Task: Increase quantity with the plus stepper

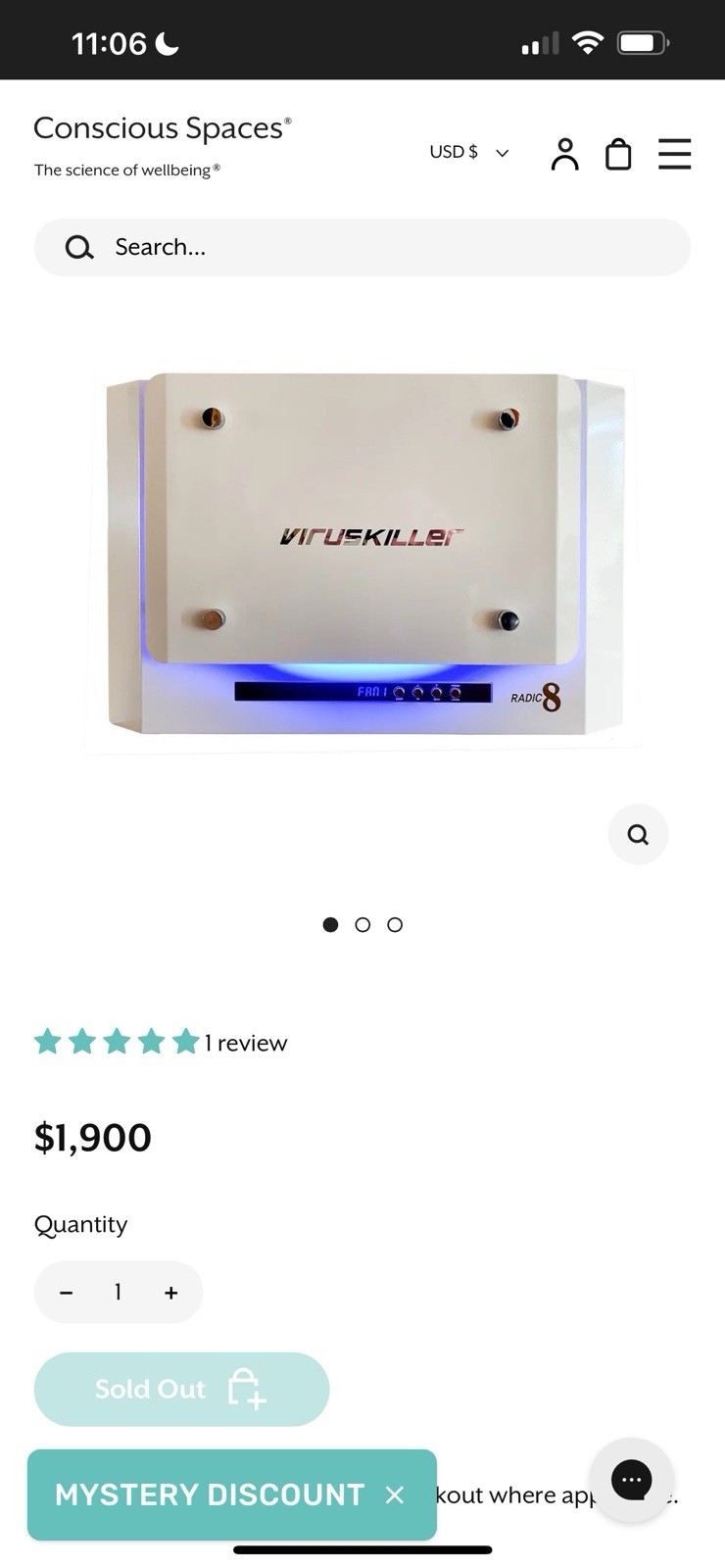Action: [x=170, y=1292]
